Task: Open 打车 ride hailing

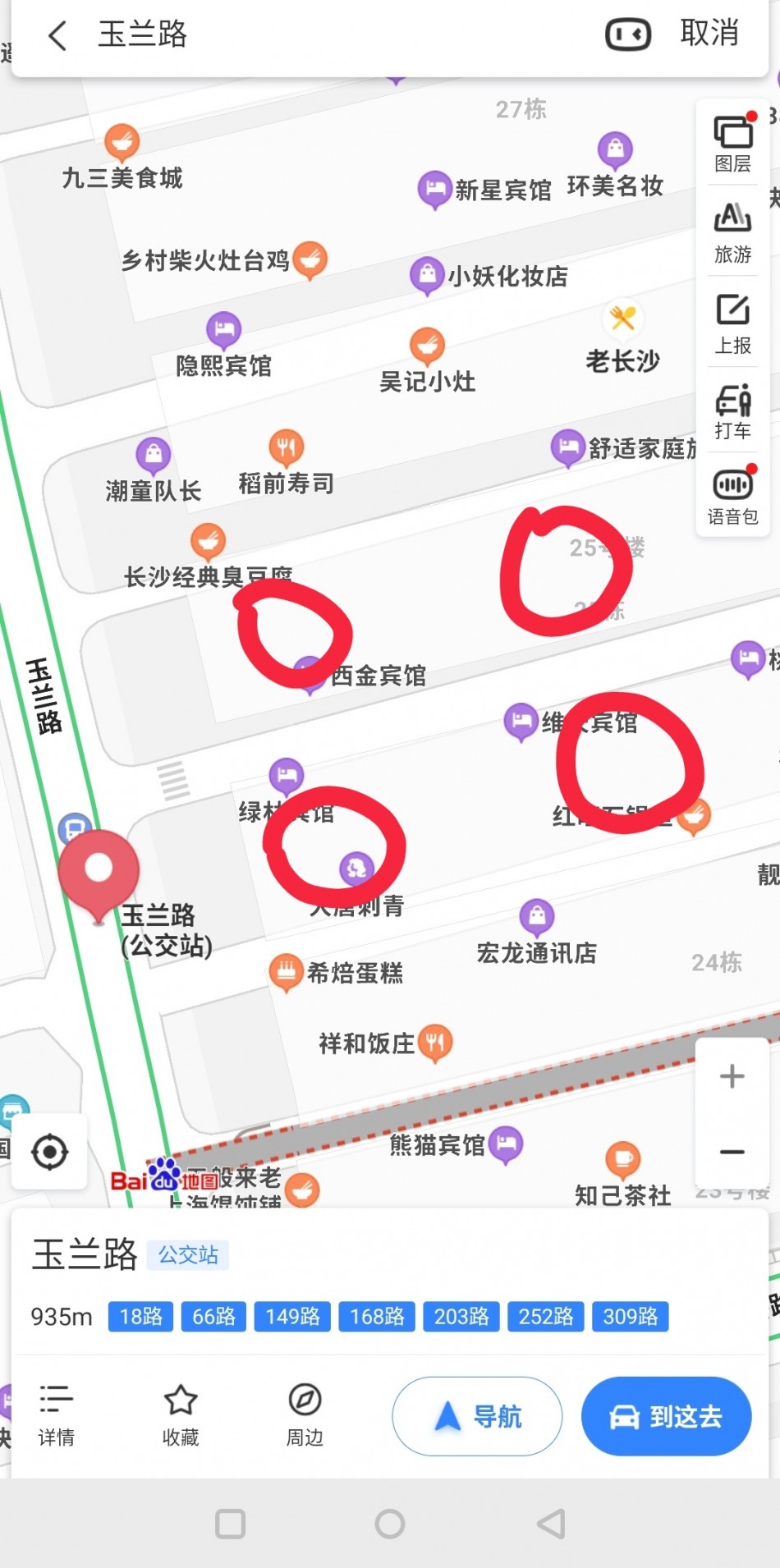Action: tap(732, 412)
